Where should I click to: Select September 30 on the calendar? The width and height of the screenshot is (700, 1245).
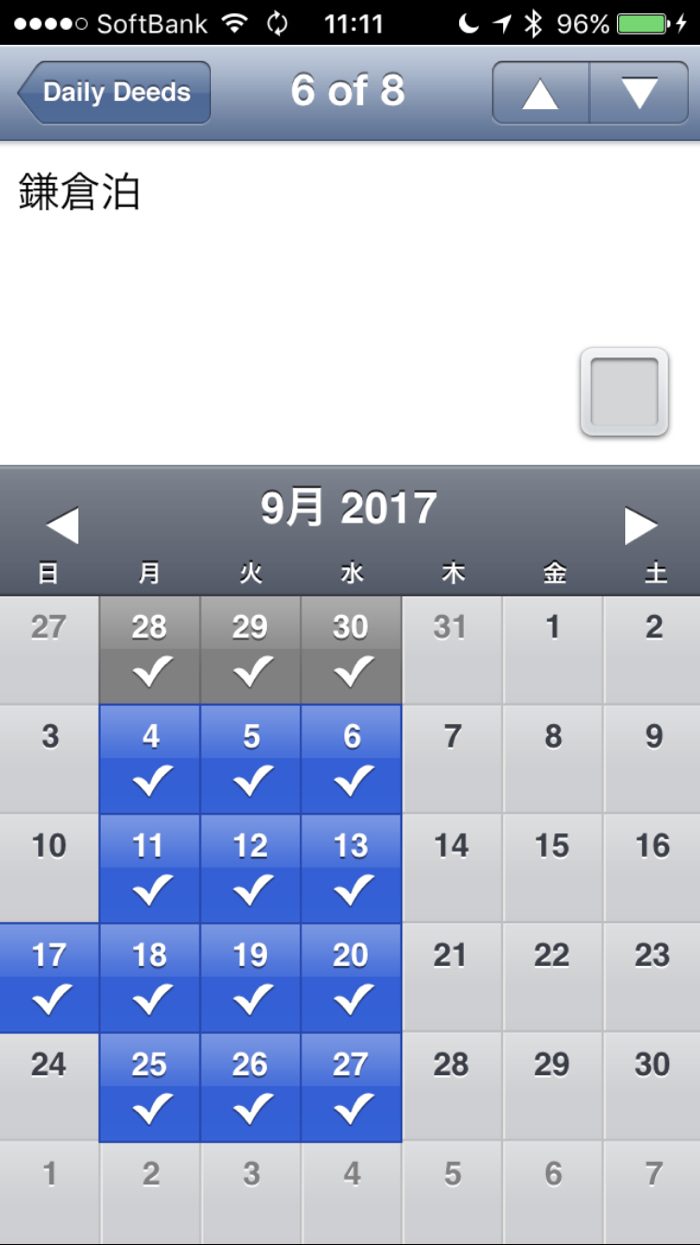tap(652, 1087)
